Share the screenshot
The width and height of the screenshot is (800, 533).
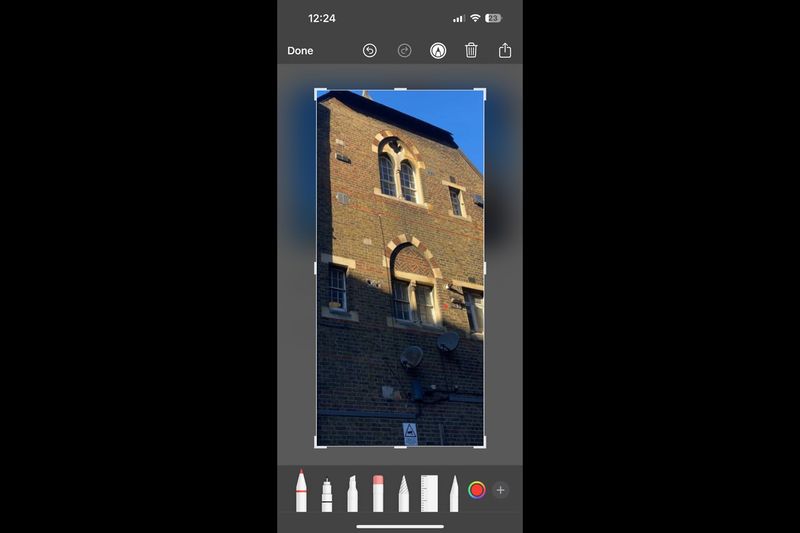[x=505, y=50]
